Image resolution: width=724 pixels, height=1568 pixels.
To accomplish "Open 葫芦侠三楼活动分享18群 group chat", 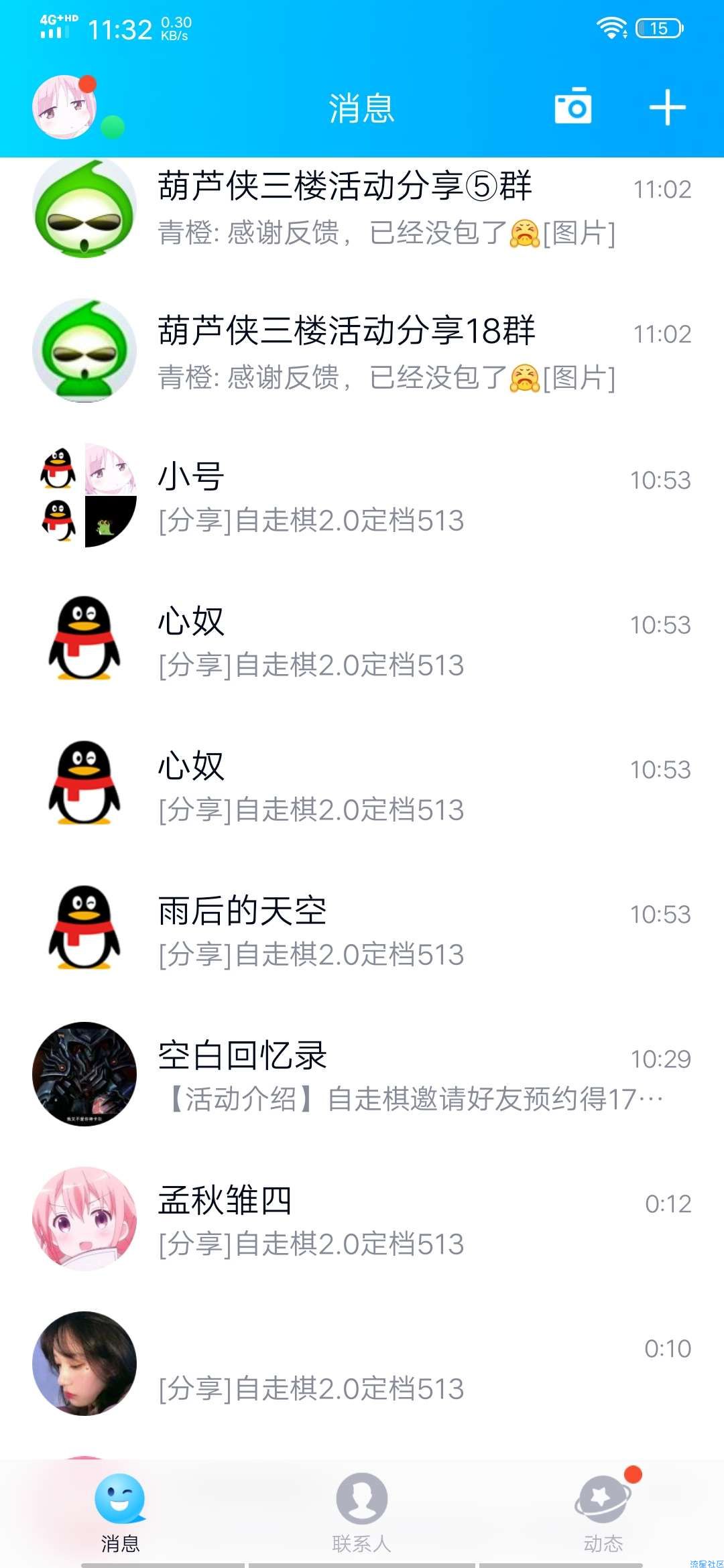I will click(x=362, y=351).
